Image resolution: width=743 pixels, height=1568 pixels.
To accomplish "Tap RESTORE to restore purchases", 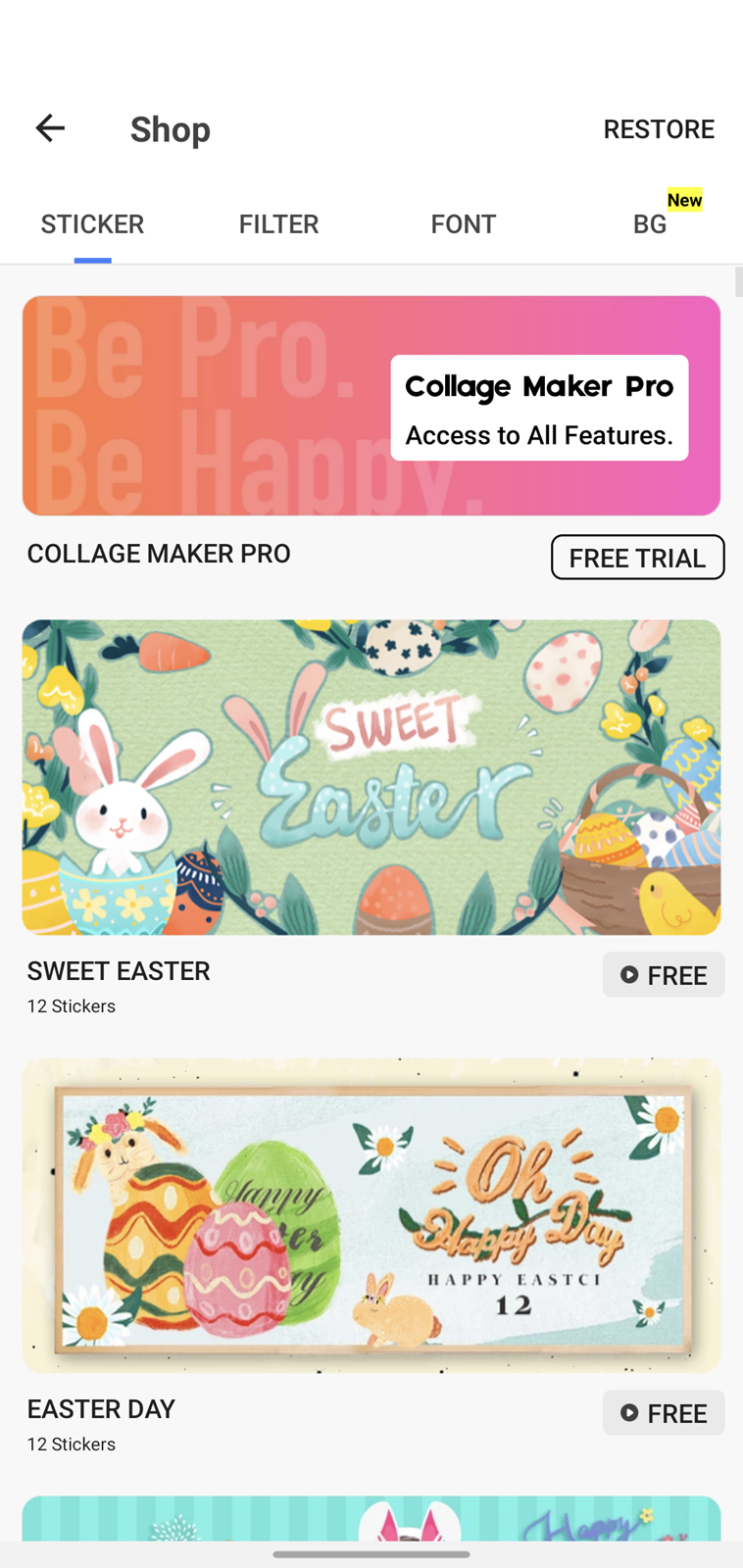I will [x=659, y=128].
